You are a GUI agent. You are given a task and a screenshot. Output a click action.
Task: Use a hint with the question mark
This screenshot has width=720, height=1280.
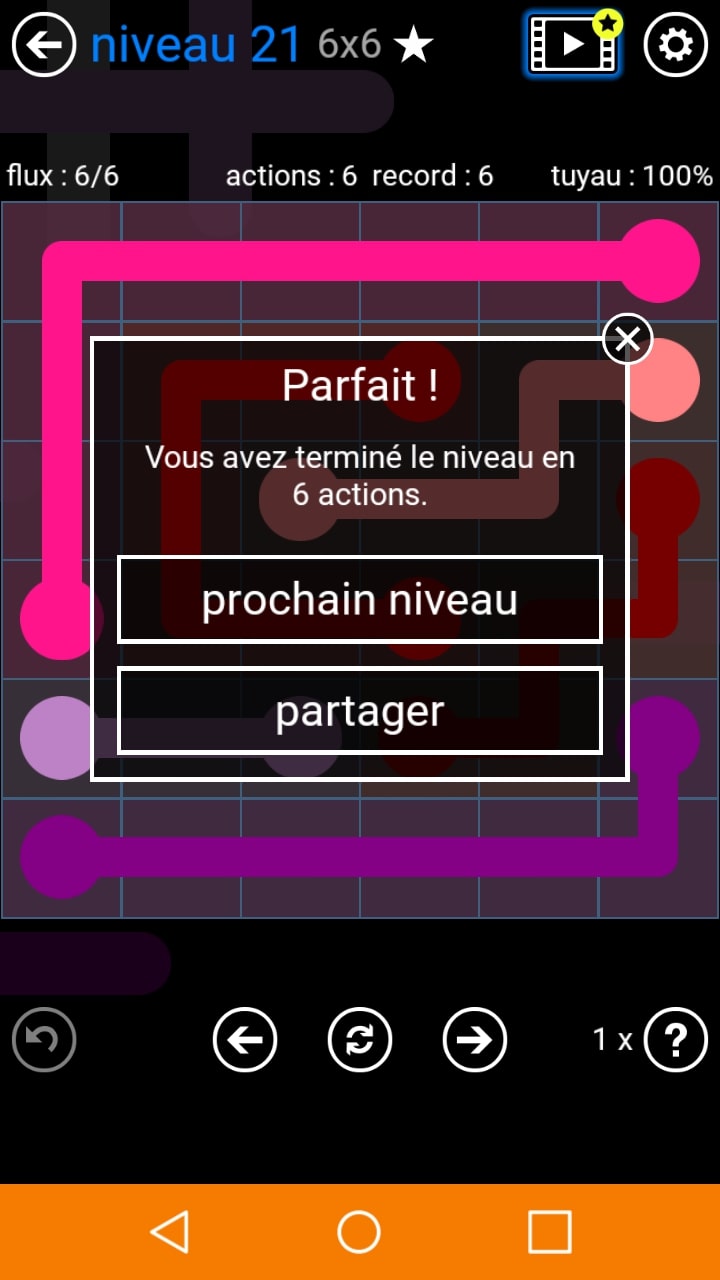(675, 1040)
